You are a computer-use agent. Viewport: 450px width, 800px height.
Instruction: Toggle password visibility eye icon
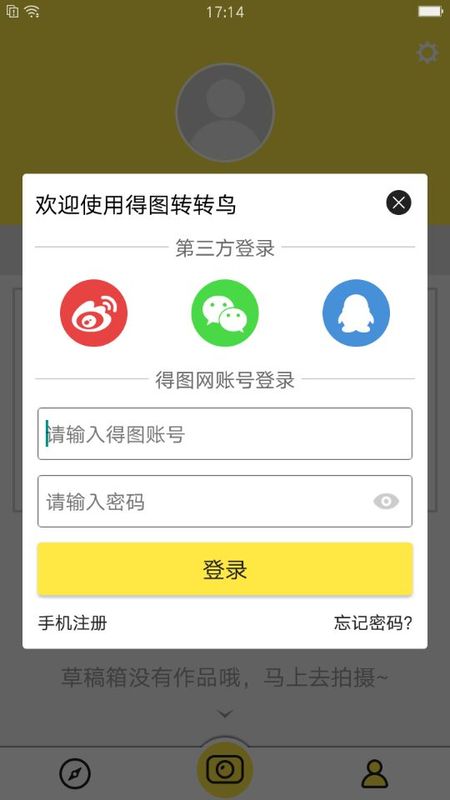(x=386, y=502)
